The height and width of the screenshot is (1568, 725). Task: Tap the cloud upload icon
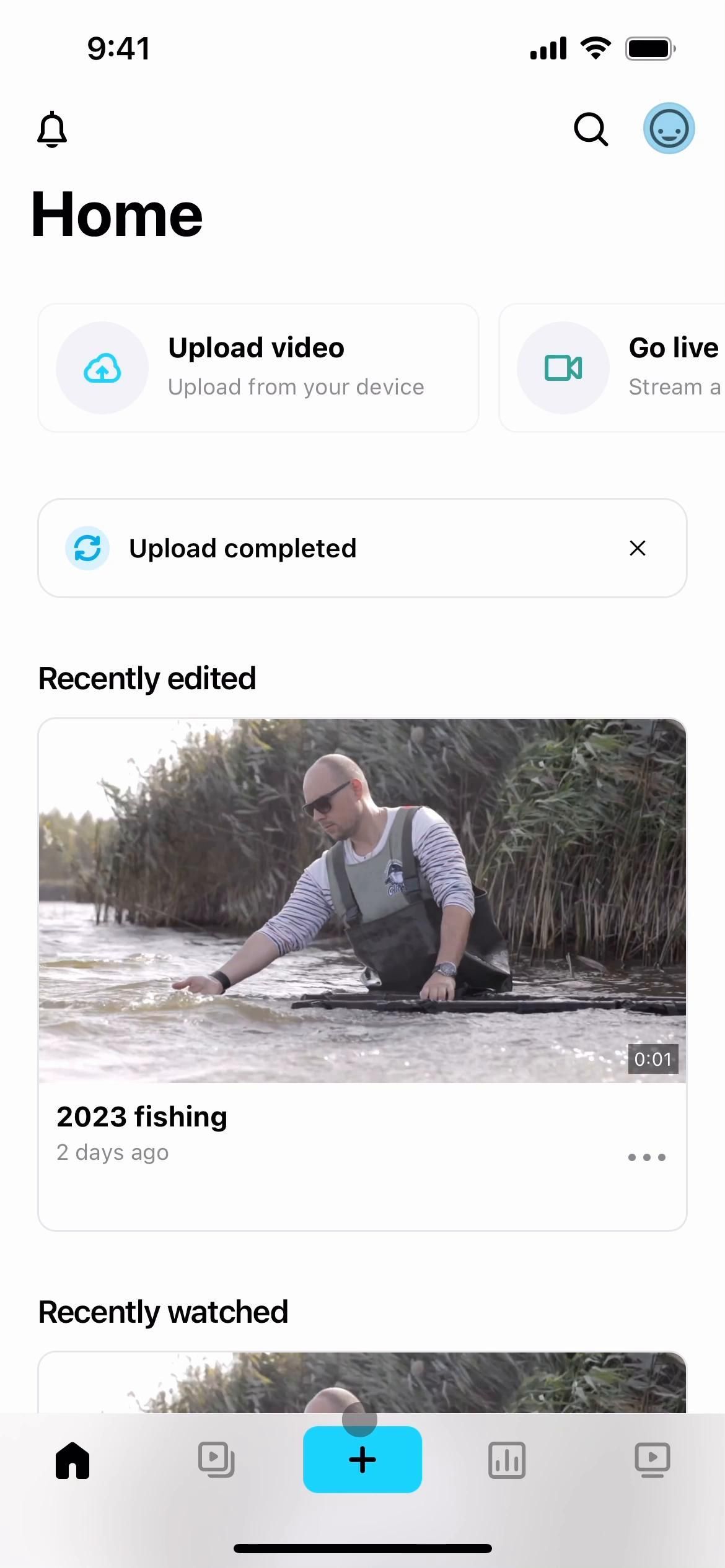pos(103,367)
